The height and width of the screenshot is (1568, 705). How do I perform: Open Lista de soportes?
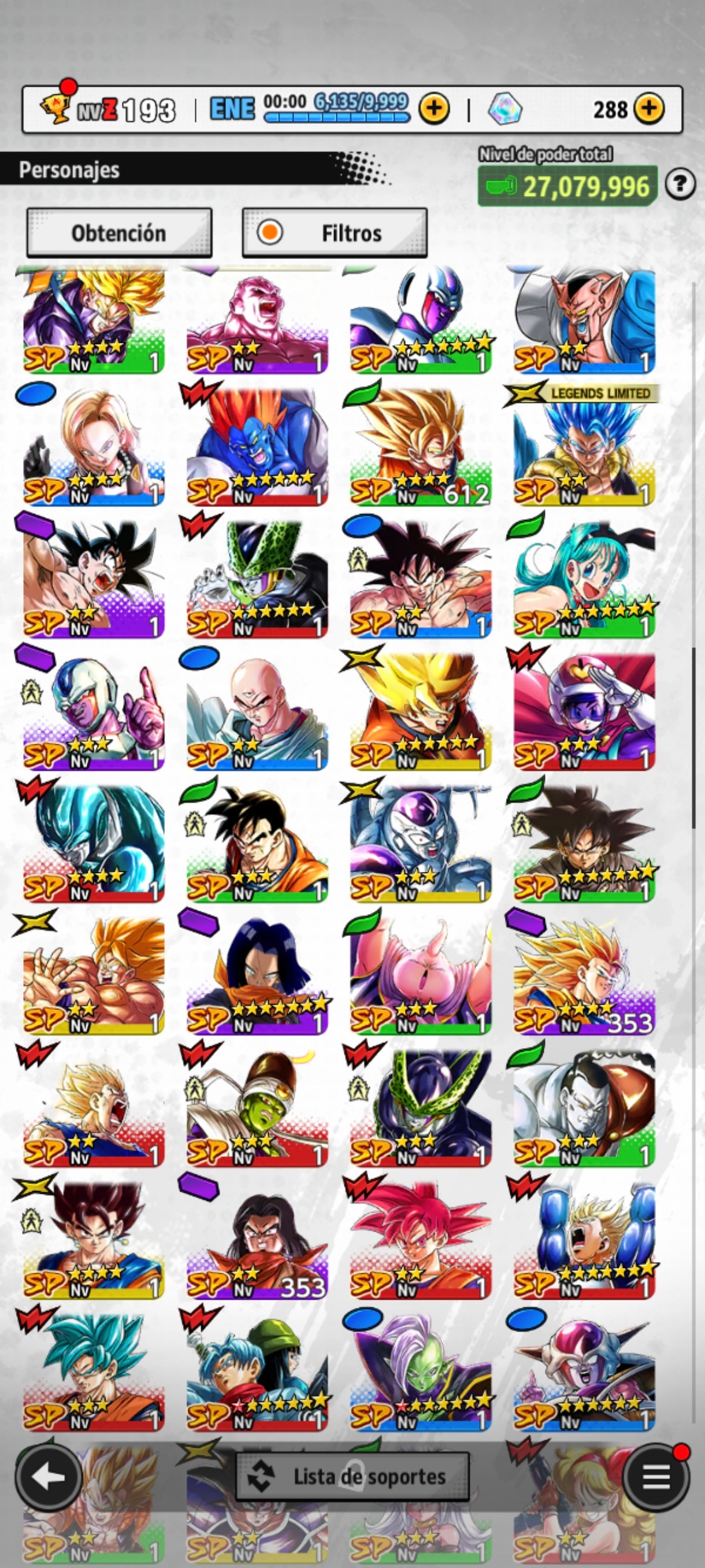coord(352,1477)
